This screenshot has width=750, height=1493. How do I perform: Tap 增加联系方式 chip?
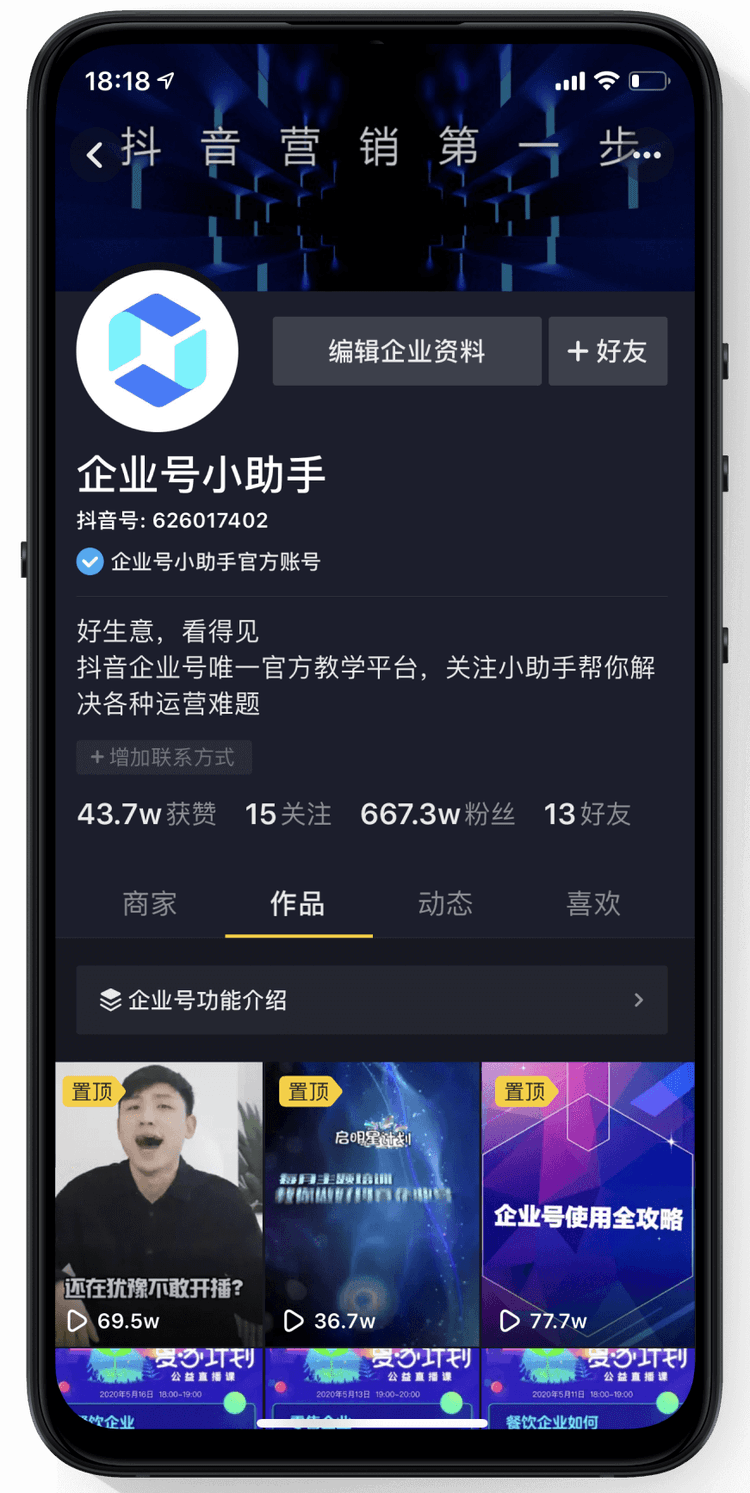pyautogui.click(x=164, y=757)
